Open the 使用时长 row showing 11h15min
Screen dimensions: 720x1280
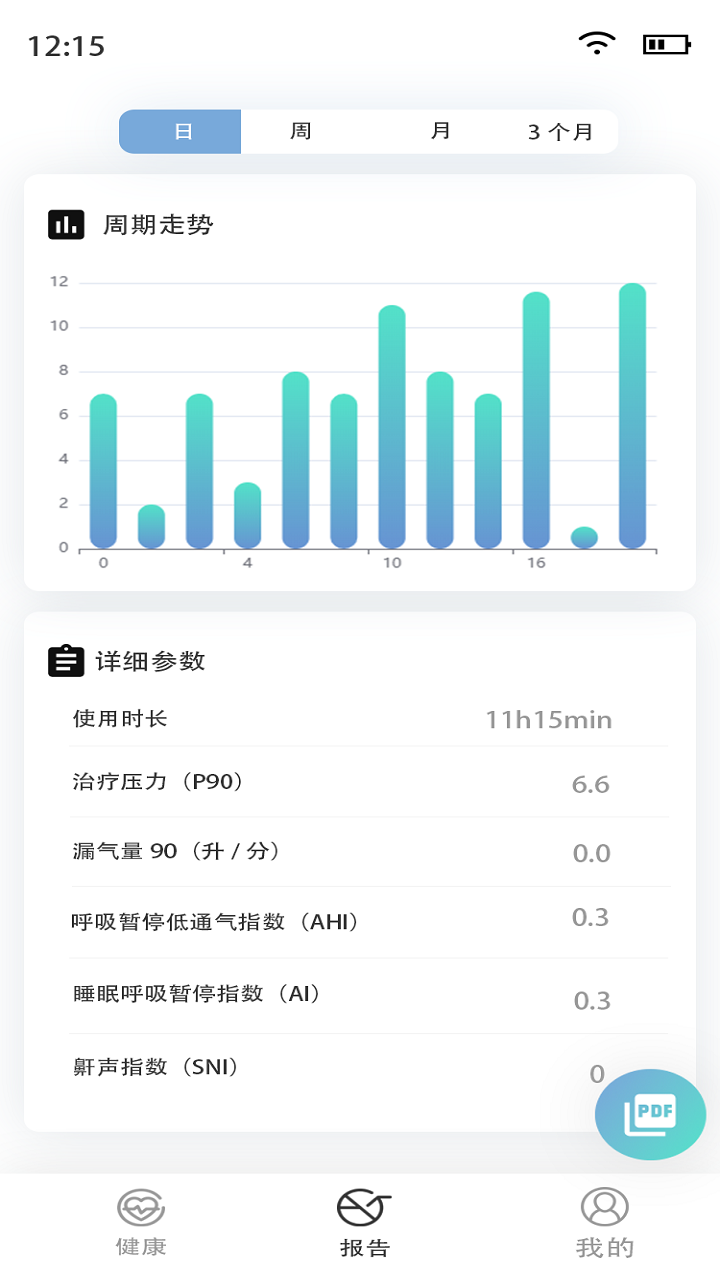tap(360, 718)
